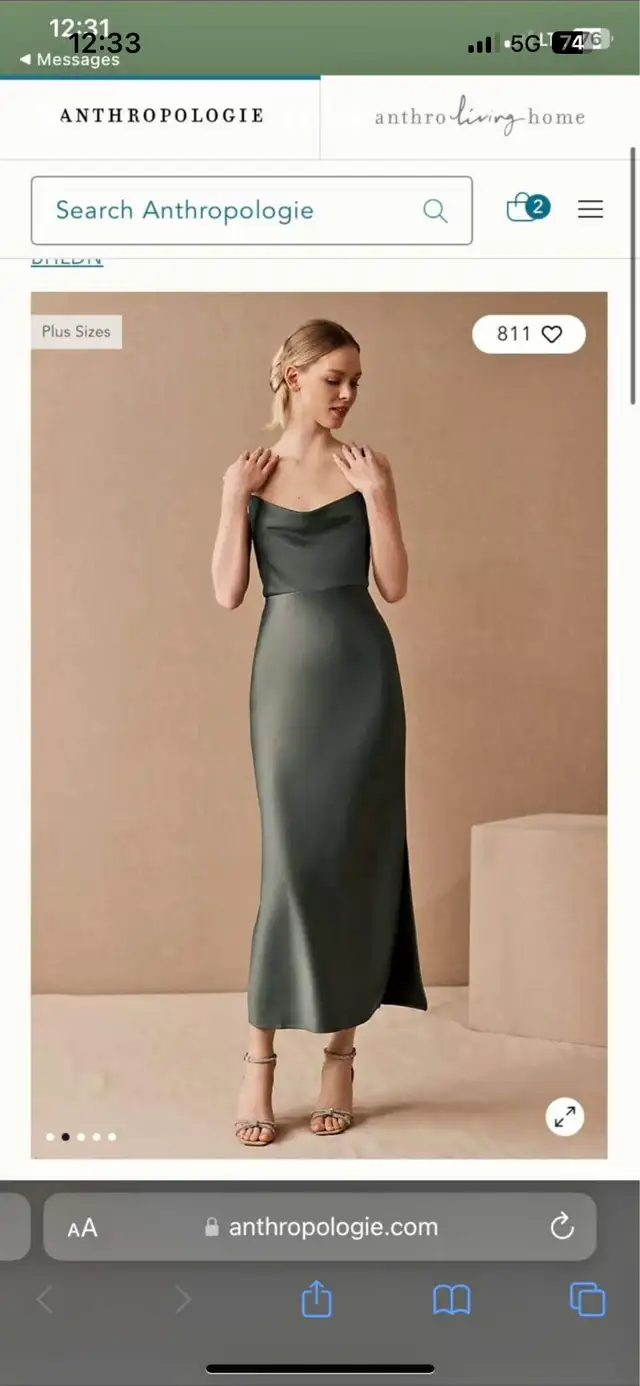Open the AA reader options in address bar
Image resolution: width=640 pixels, height=1386 pixels.
82,1228
